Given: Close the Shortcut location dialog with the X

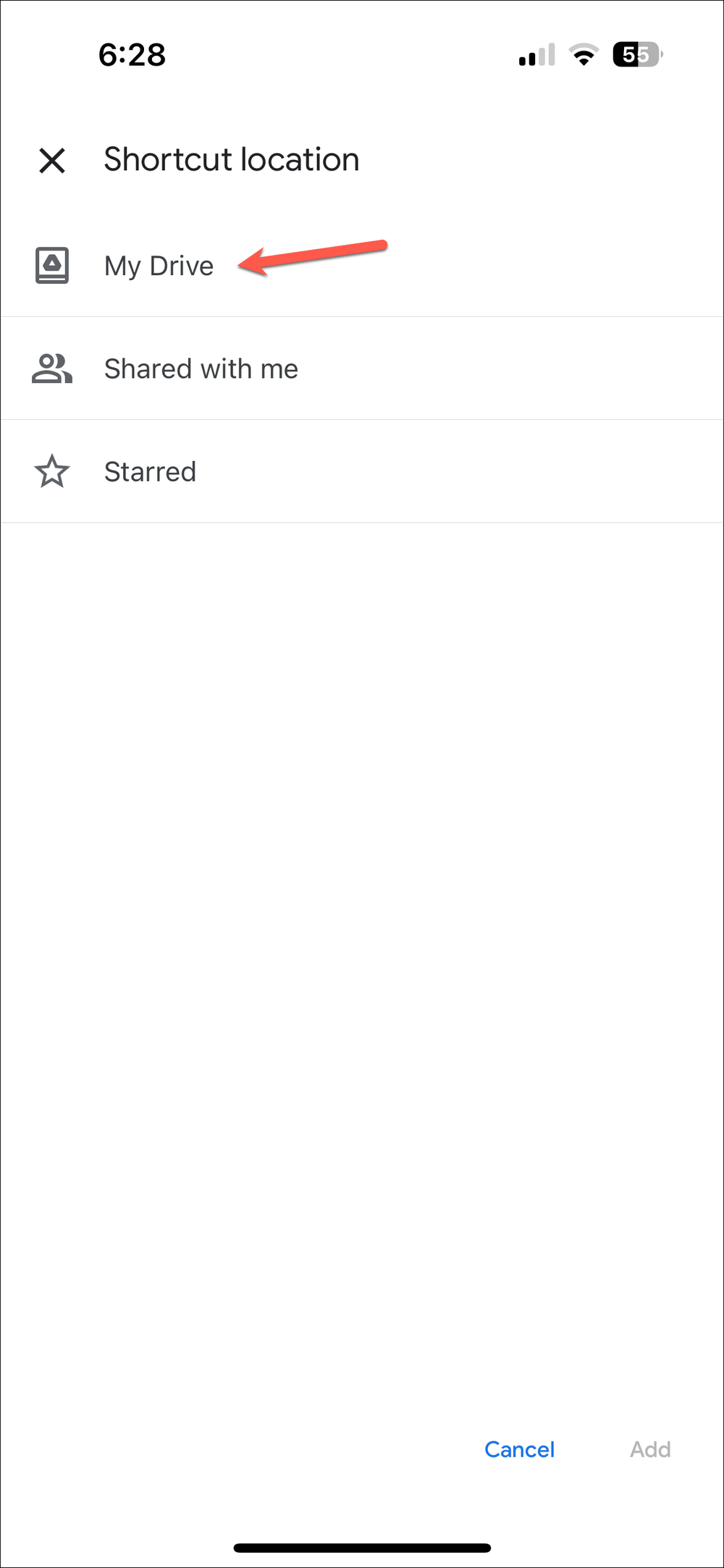Looking at the screenshot, I should [52, 161].
